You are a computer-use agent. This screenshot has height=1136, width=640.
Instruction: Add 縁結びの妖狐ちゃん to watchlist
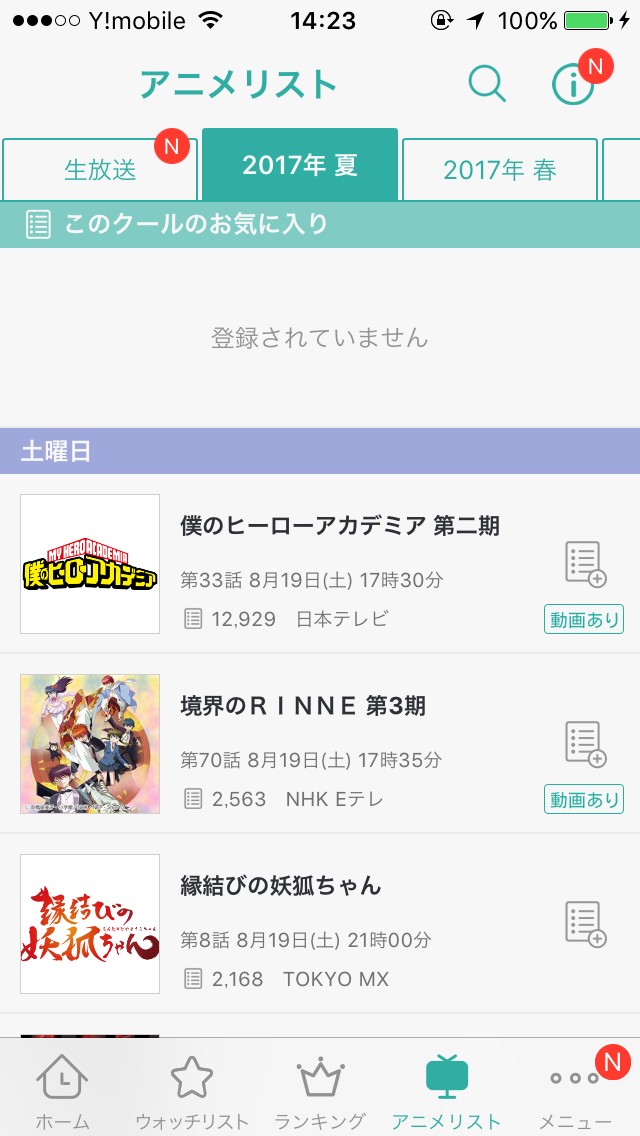click(x=585, y=924)
